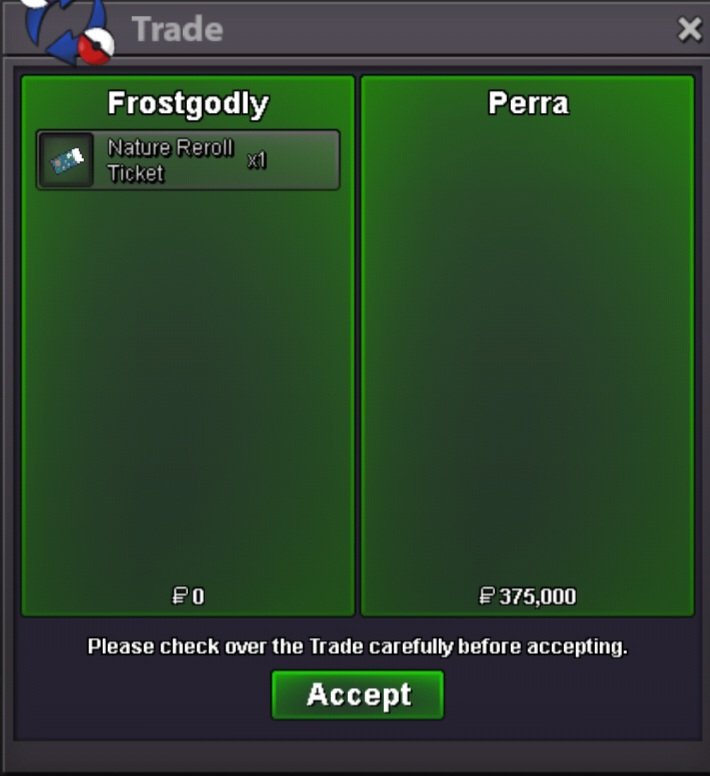Close the Trade window
The width and height of the screenshot is (710, 776).
tap(689, 30)
